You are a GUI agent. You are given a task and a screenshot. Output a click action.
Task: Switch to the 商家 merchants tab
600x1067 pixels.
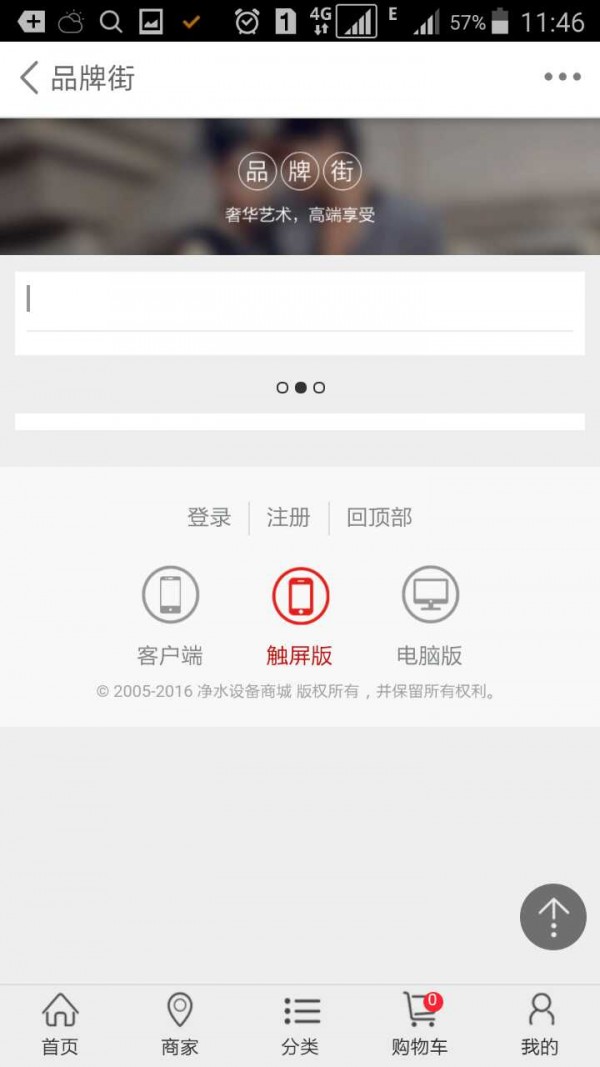(x=180, y=1025)
